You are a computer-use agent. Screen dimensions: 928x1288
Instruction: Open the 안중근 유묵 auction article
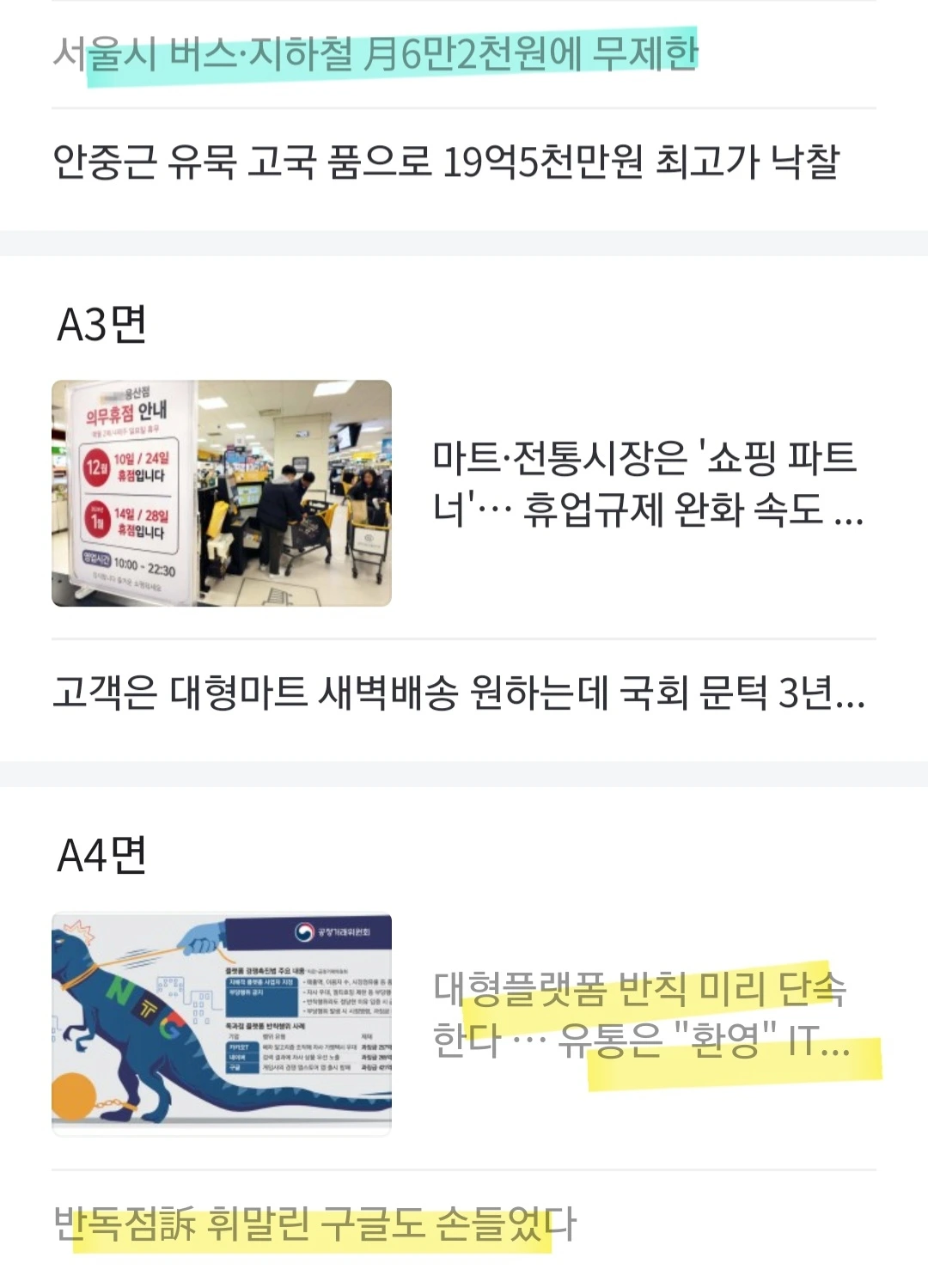click(446, 162)
